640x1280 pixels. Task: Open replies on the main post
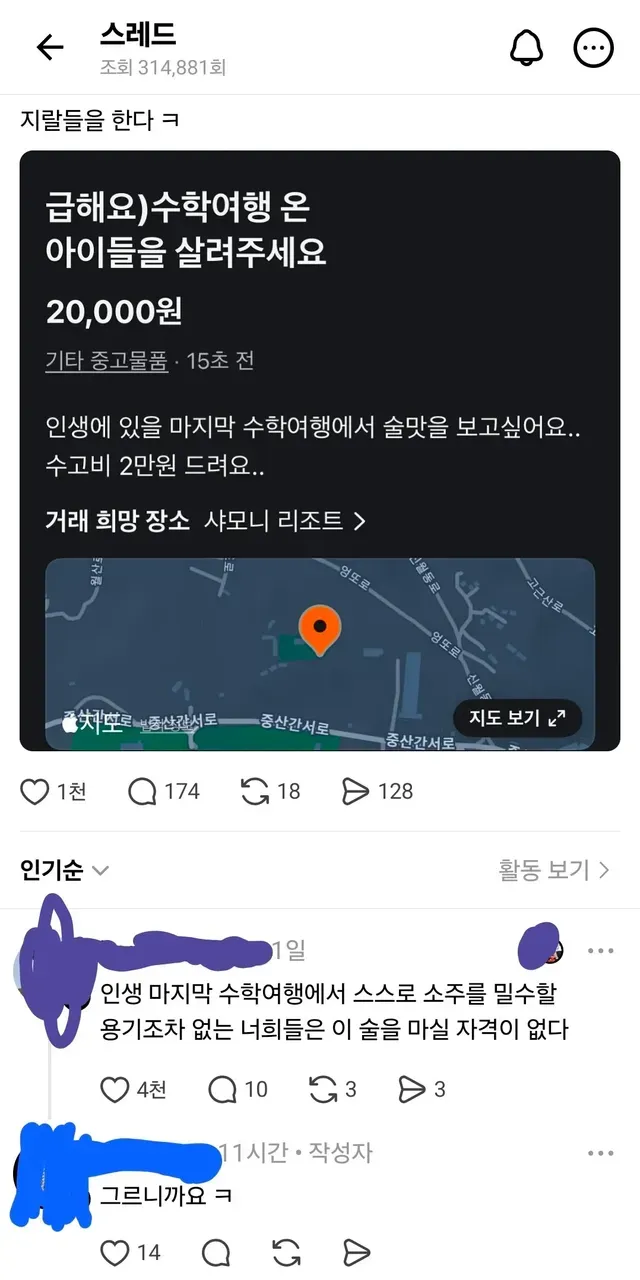pyautogui.click(x=164, y=792)
